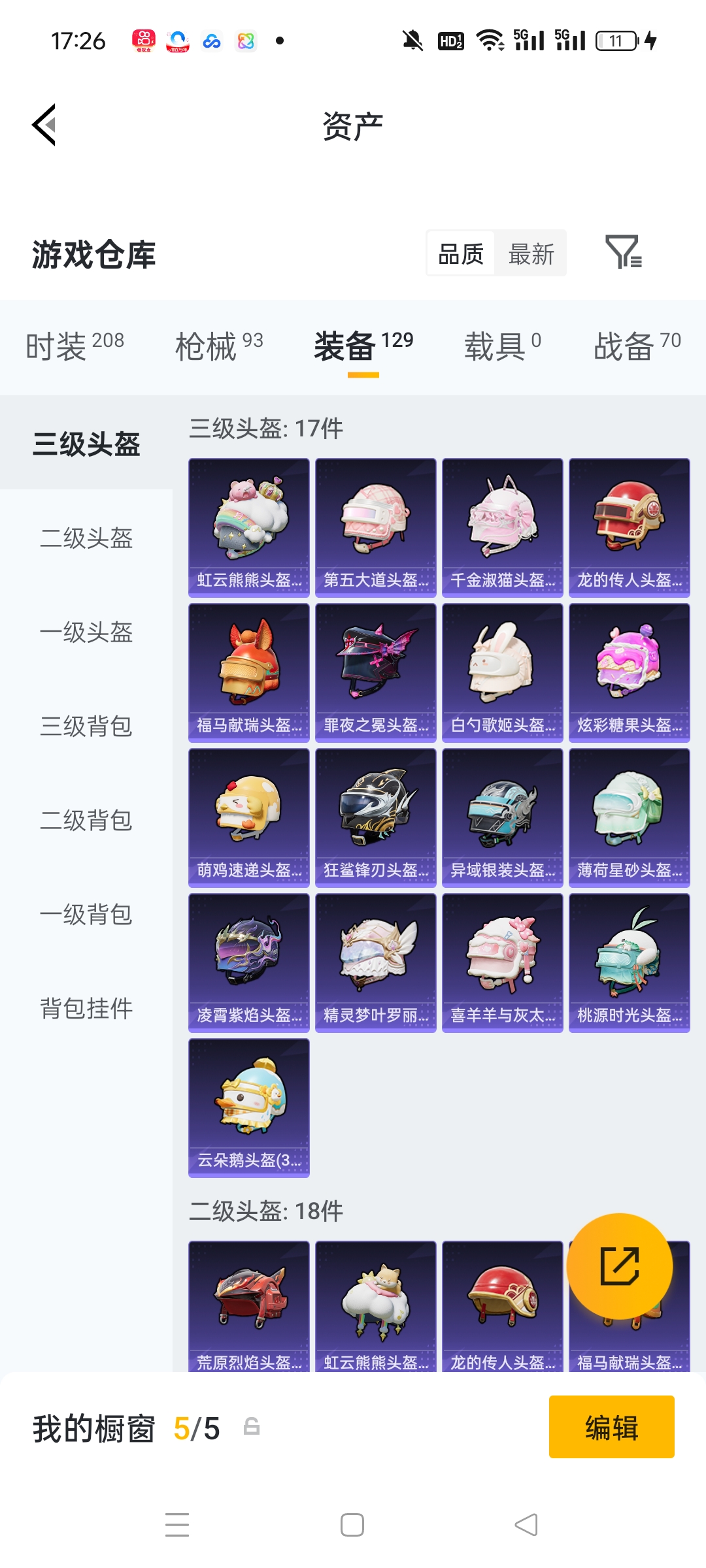Screen dimensions: 706x1568
Task: Tap the back arrow to leave 资产 page
Action: tap(43, 125)
